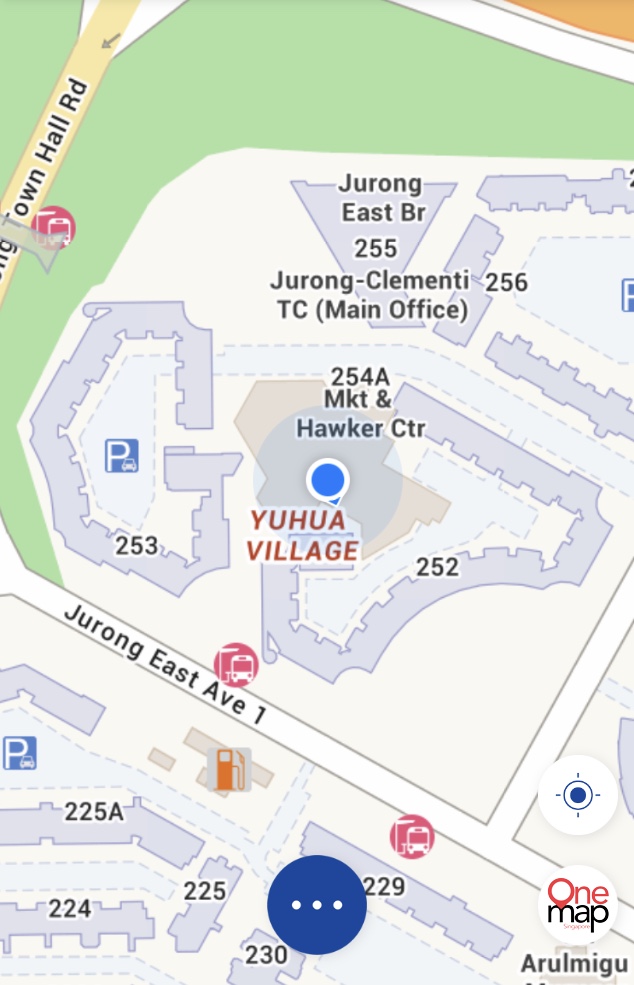The width and height of the screenshot is (634, 985).
Task: Recenter map on my current location
Action: pos(577,796)
